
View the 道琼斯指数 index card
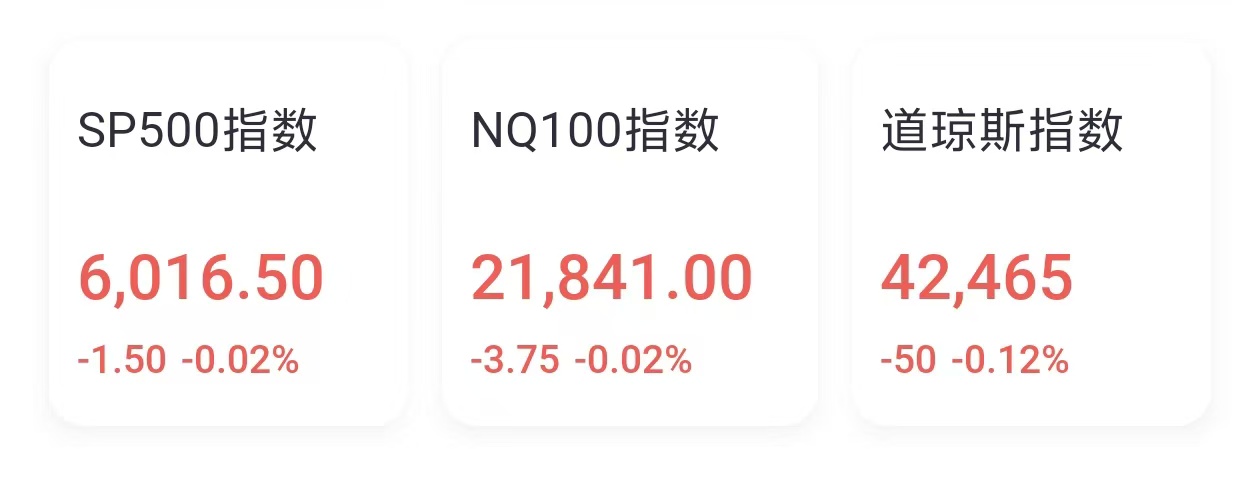click(1030, 235)
